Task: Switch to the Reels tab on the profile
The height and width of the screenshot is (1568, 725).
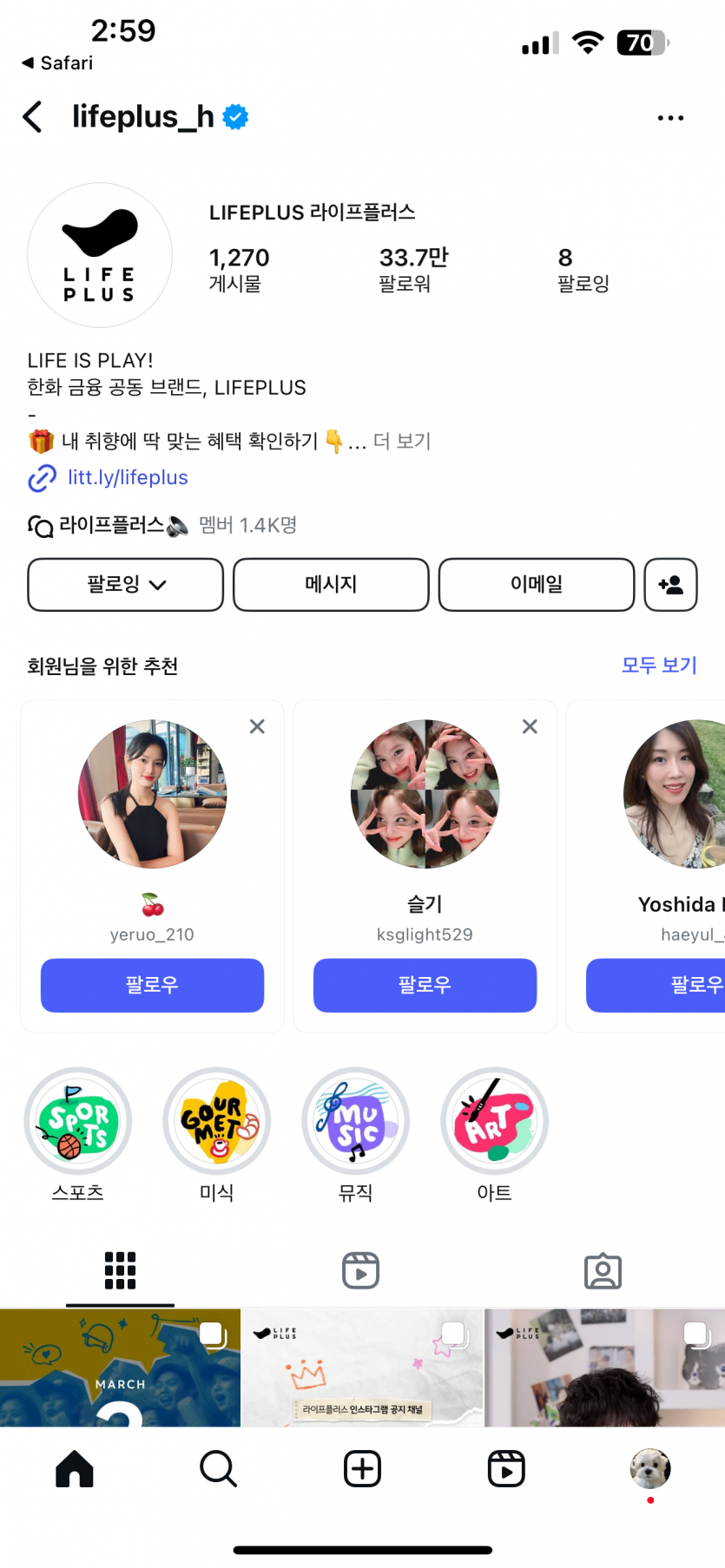Action: click(361, 1270)
